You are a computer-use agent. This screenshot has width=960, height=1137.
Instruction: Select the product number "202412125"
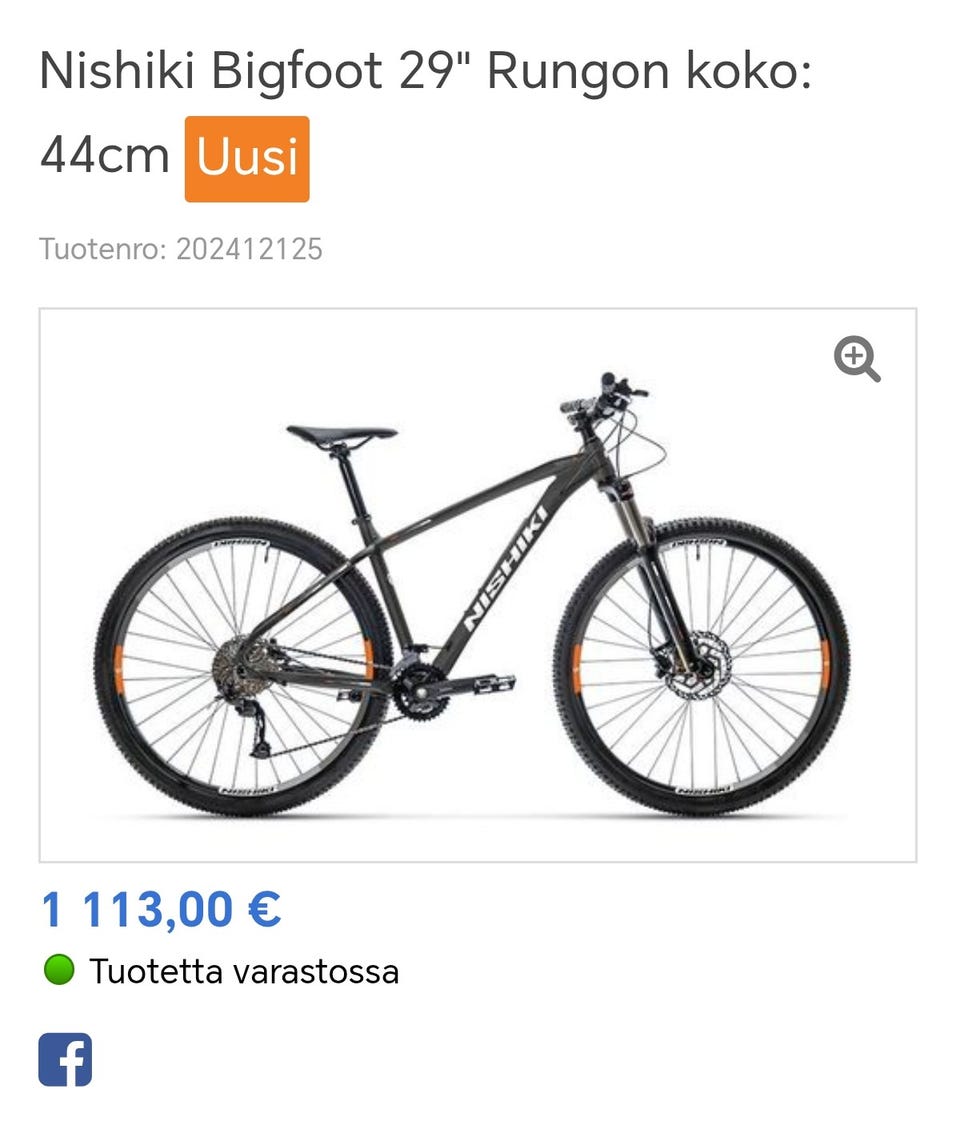pyautogui.click(x=250, y=246)
